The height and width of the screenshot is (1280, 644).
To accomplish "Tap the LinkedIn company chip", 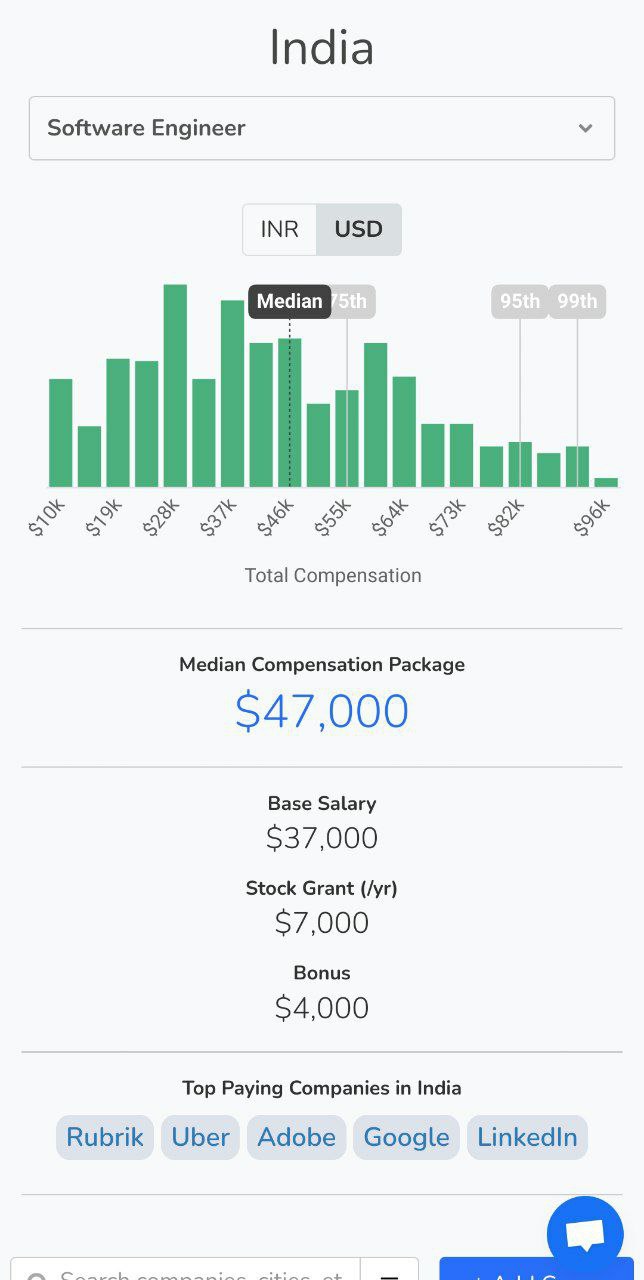I will coord(527,1137).
